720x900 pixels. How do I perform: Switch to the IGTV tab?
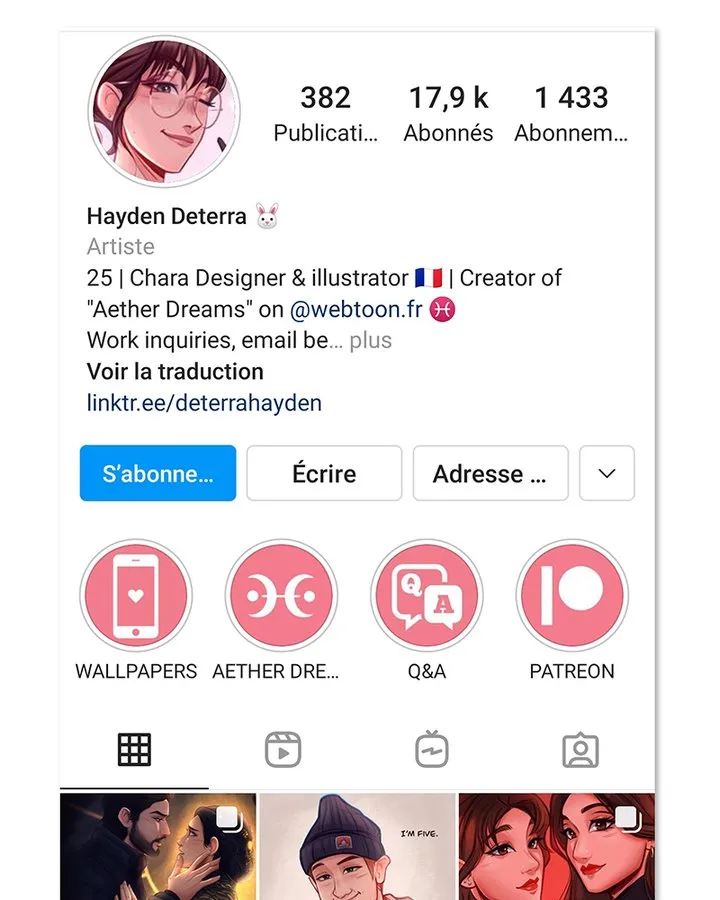pos(432,749)
